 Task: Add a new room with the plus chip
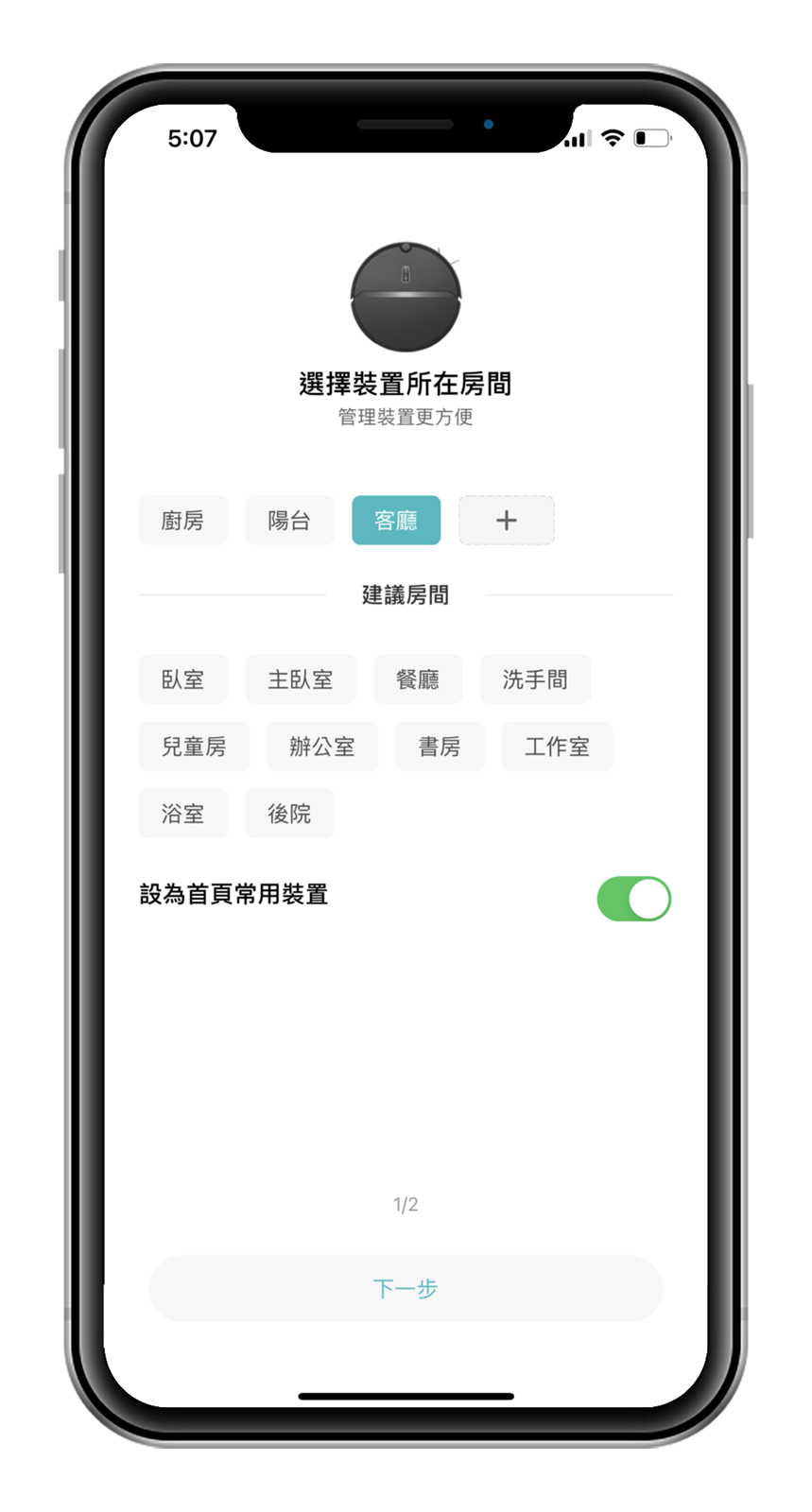(506, 520)
